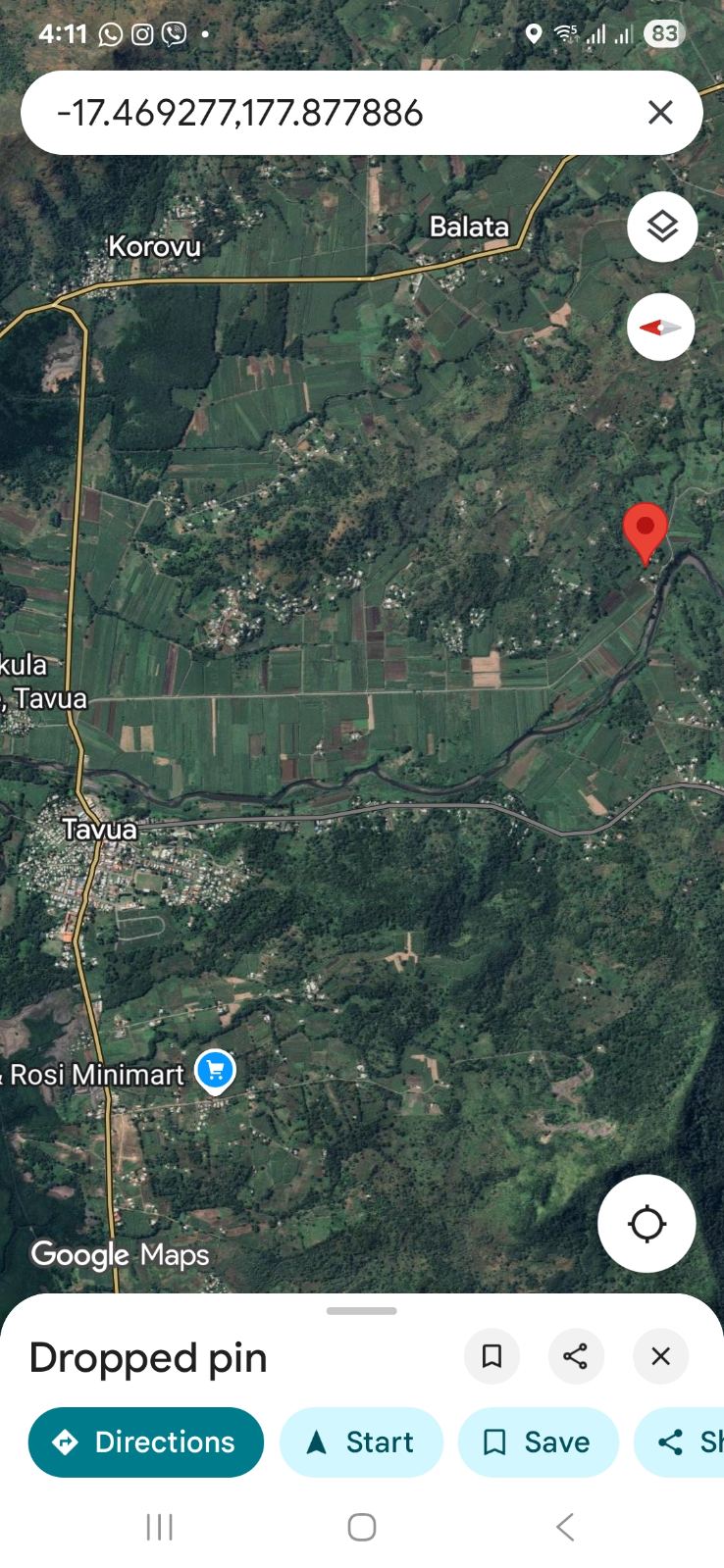Go back using the system back button

tap(564, 1526)
